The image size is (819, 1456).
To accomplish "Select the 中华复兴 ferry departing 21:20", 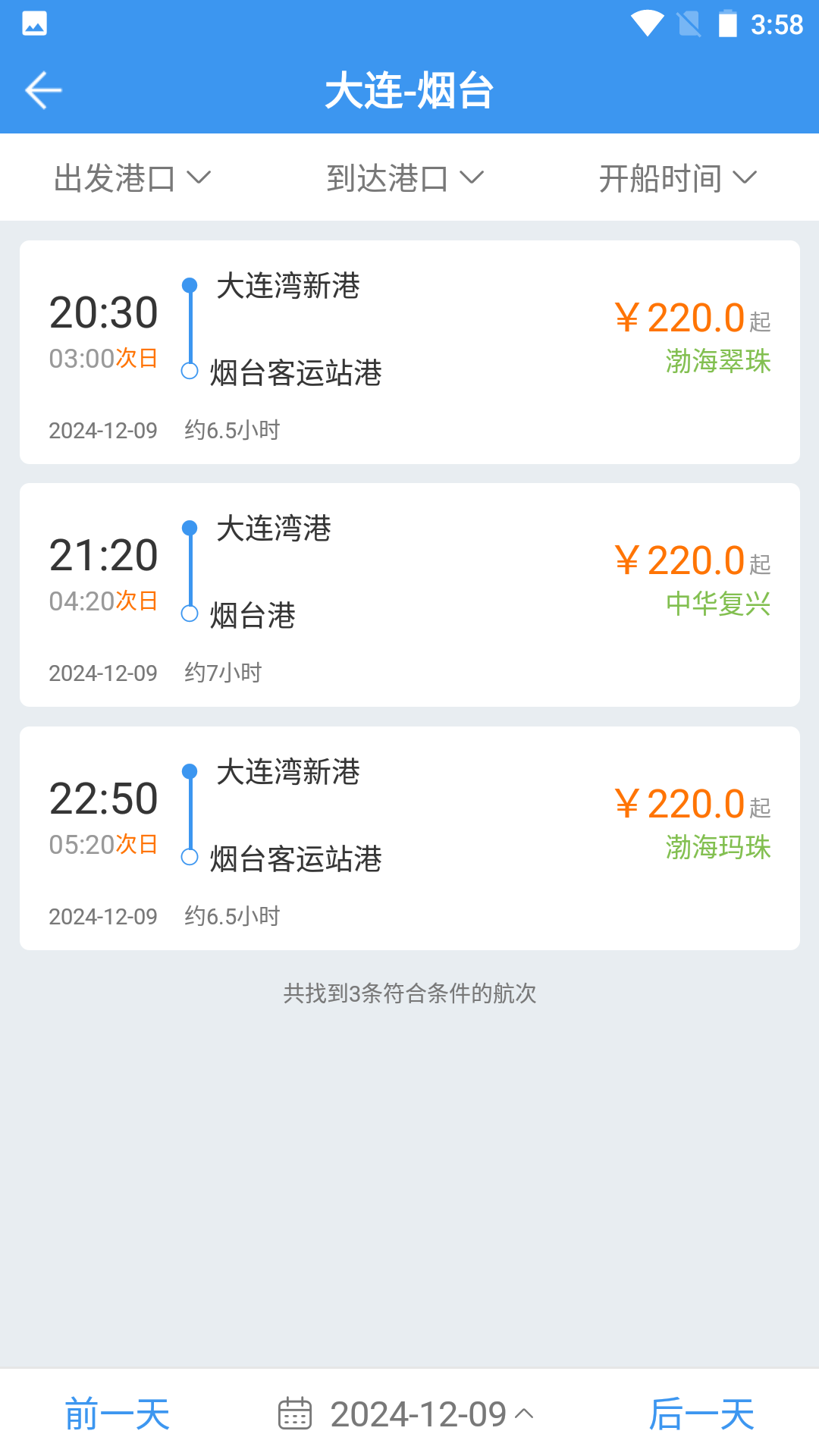I will [409, 594].
